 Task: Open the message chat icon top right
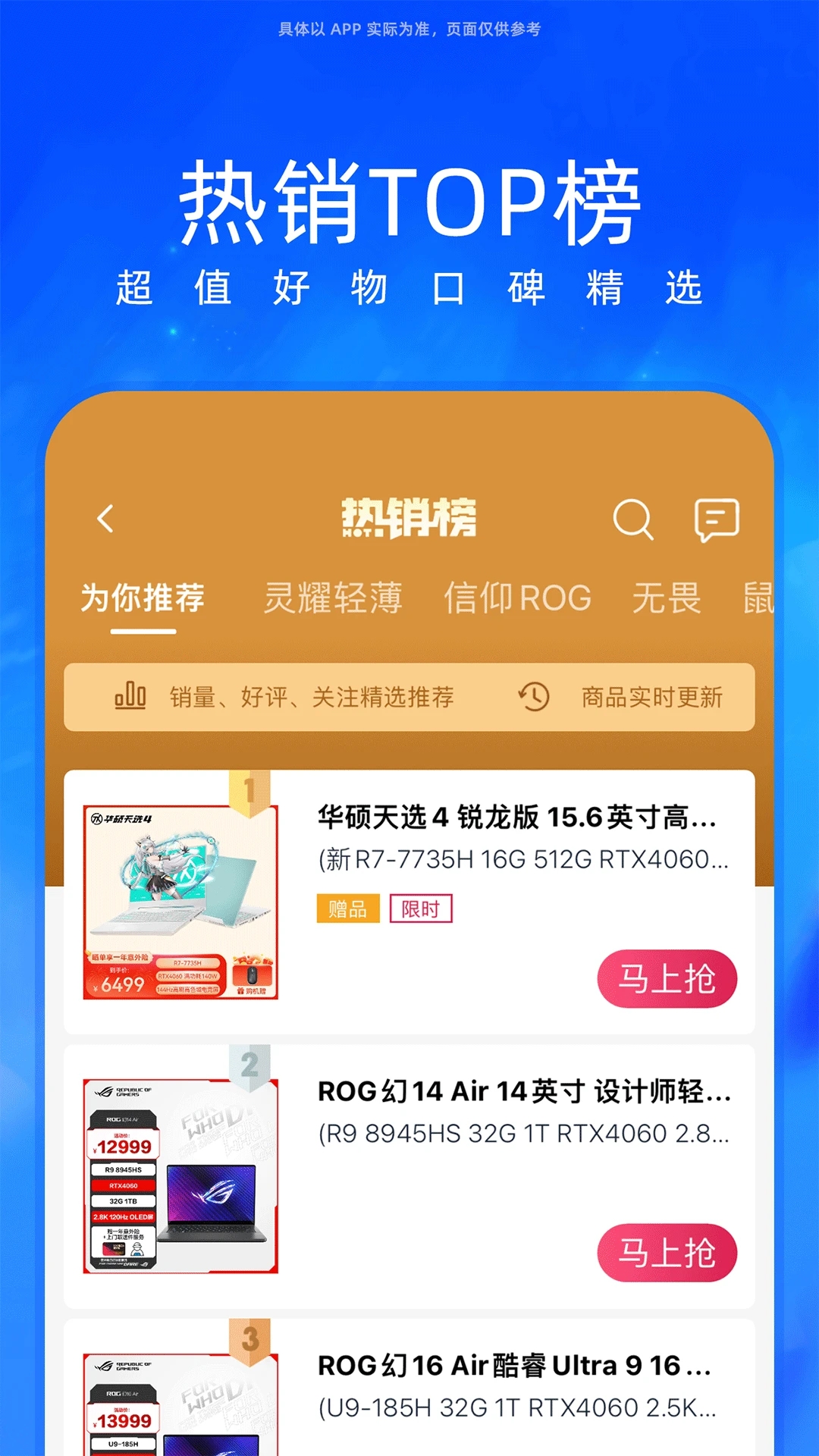[x=717, y=520]
